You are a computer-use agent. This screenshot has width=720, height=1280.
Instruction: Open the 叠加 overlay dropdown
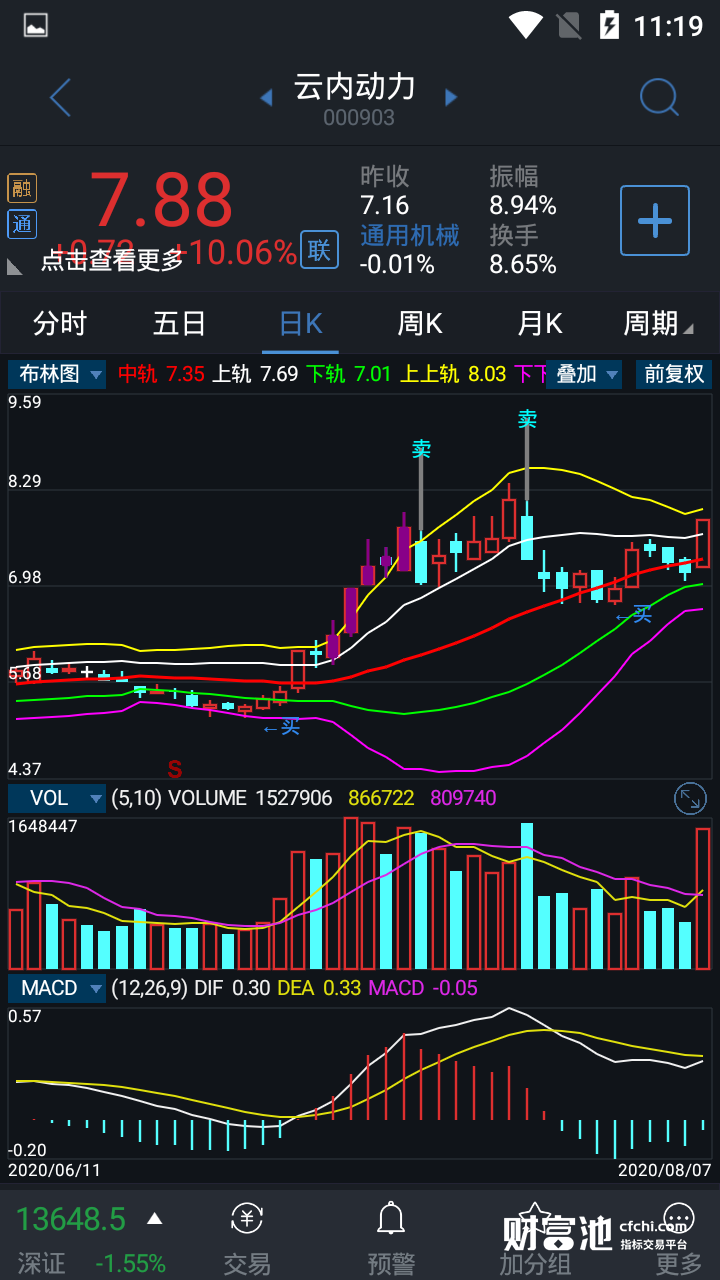(584, 374)
